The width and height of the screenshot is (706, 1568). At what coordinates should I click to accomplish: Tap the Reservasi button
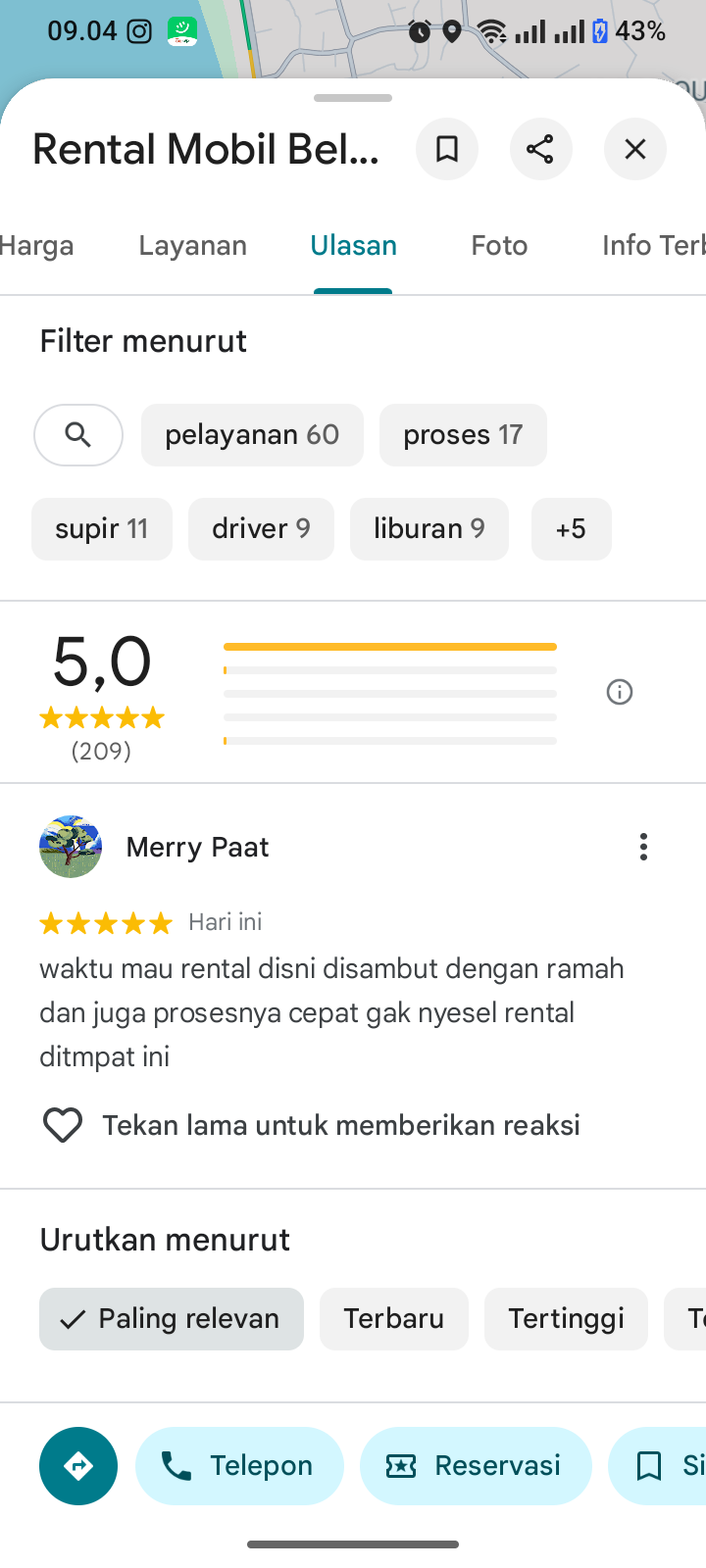[x=476, y=1465]
